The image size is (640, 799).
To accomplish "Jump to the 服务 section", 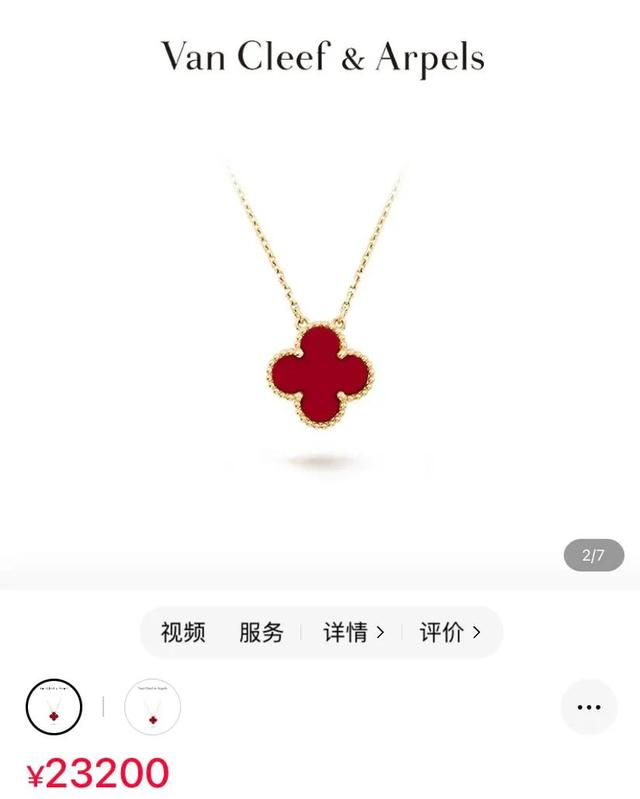I will [x=261, y=632].
